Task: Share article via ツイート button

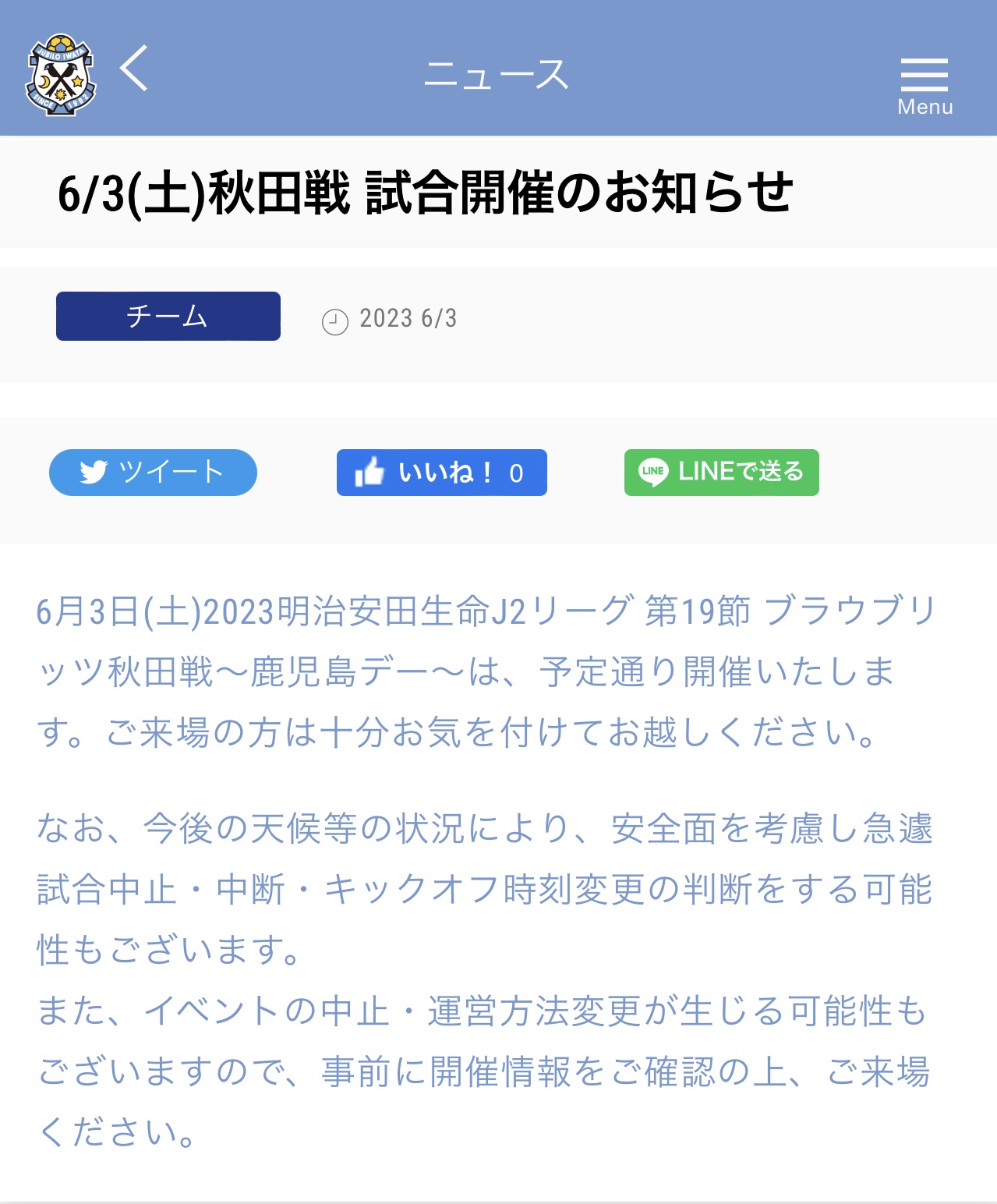Action: pos(153,473)
